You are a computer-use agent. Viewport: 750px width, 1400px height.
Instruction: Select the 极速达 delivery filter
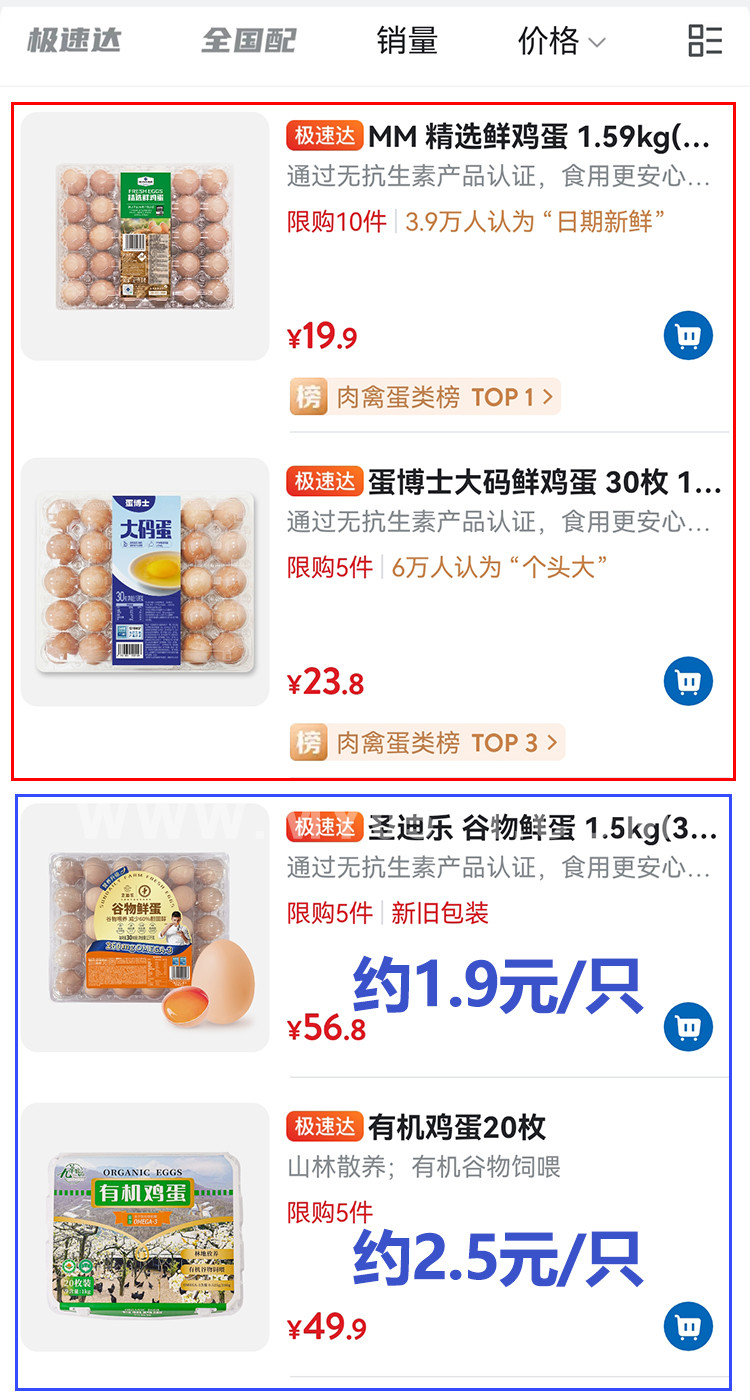[x=74, y=41]
